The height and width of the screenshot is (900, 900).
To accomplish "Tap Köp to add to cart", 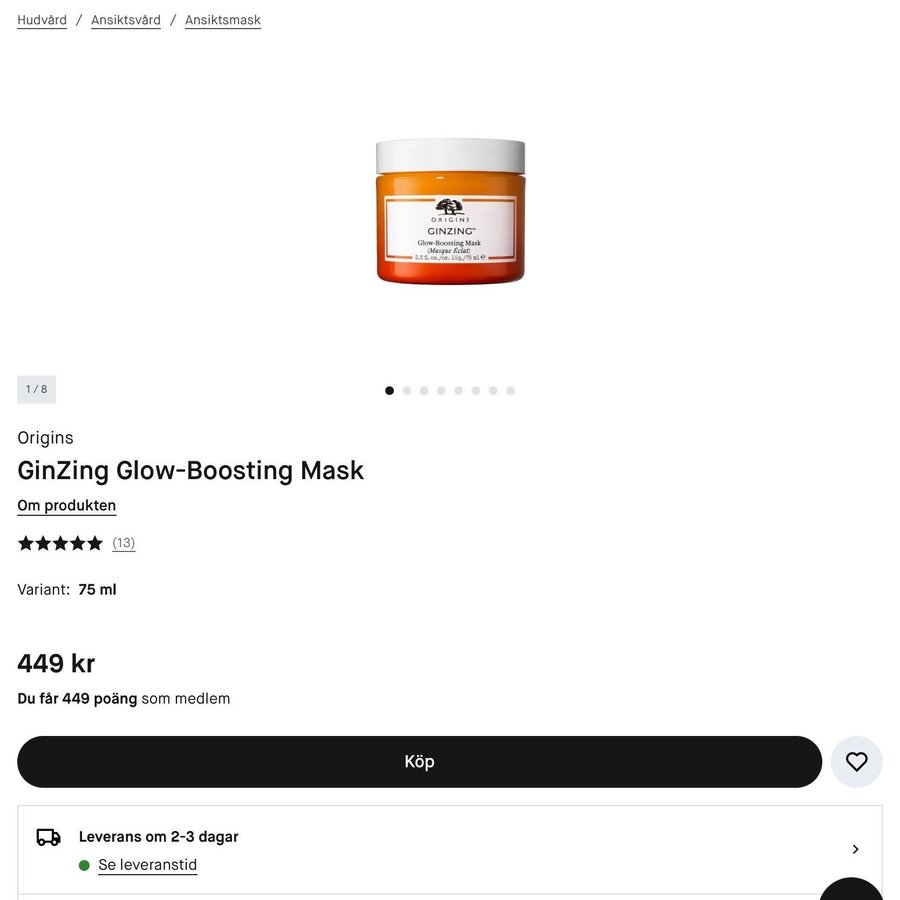I will [x=419, y=762].
